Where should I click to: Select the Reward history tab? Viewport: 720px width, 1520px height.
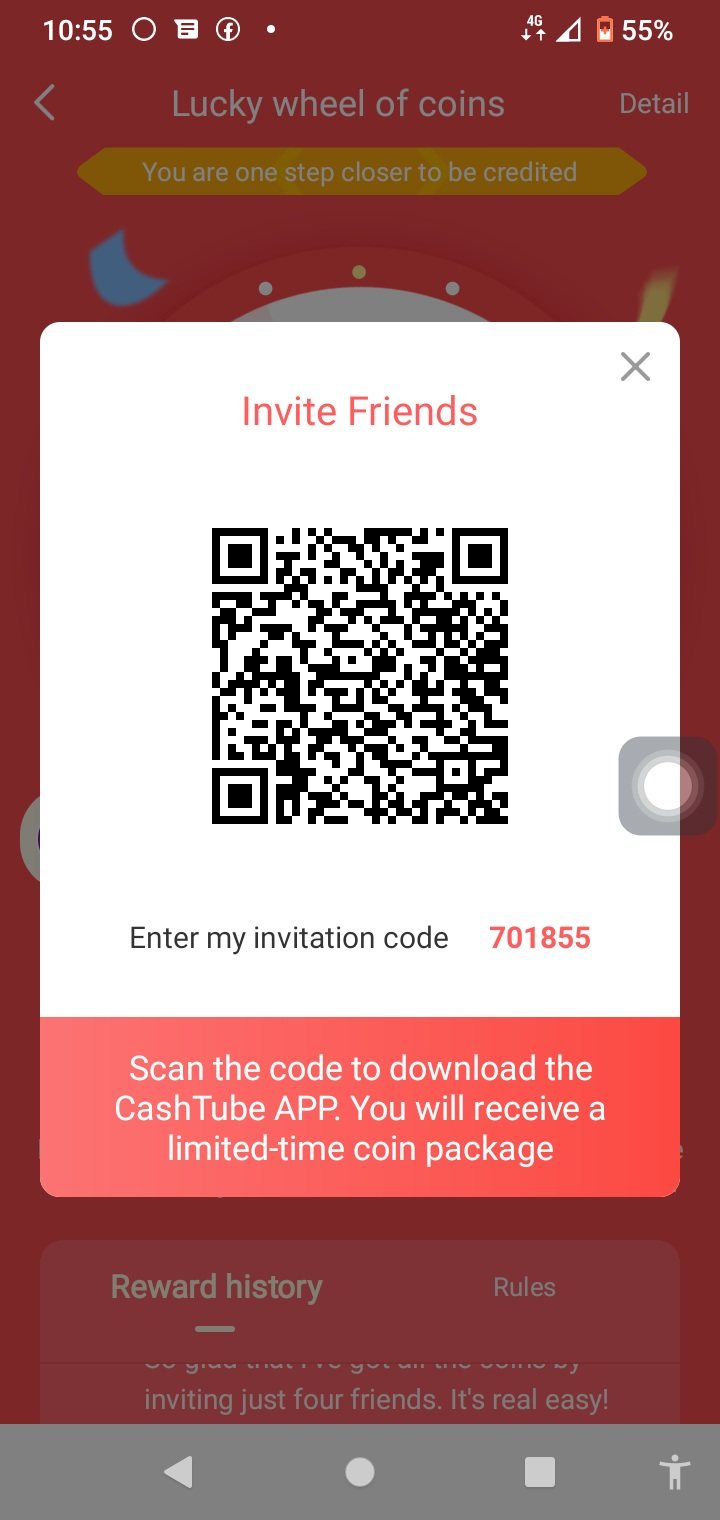[216, 1287]
